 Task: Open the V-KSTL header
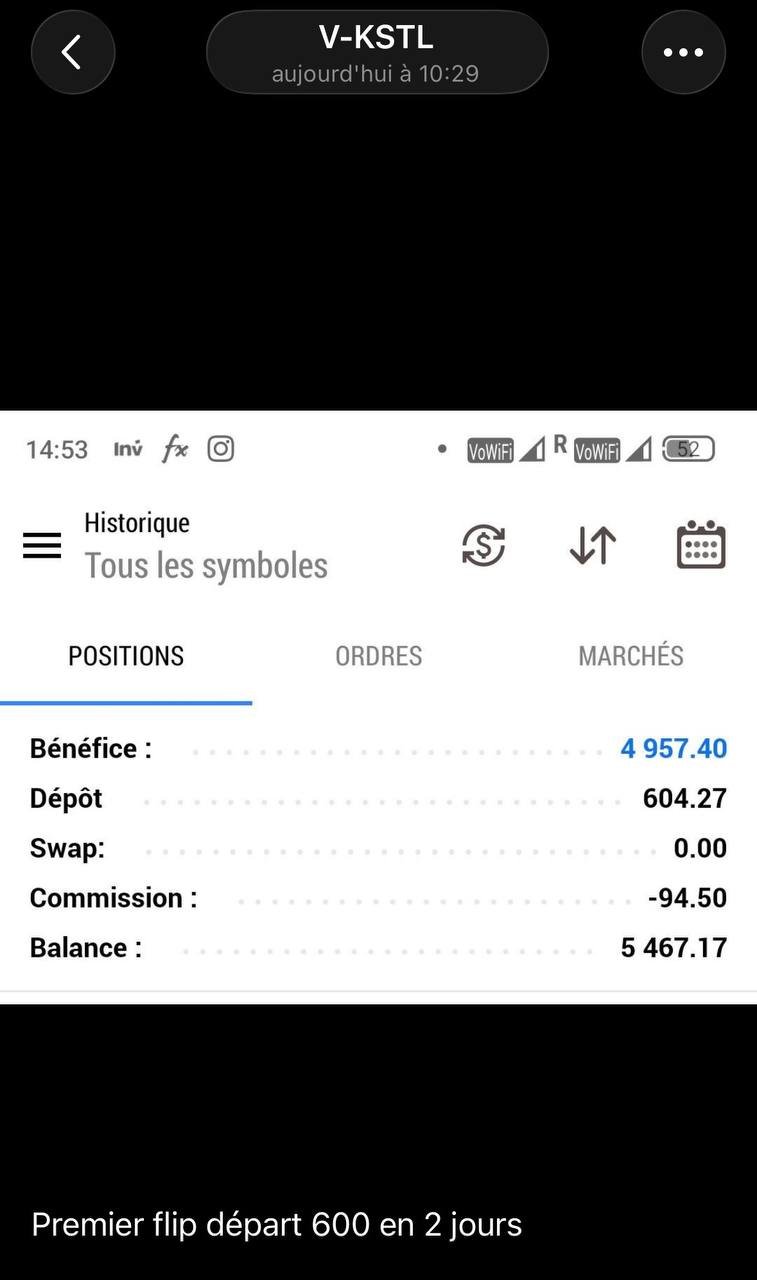click(x=377, y=52)
